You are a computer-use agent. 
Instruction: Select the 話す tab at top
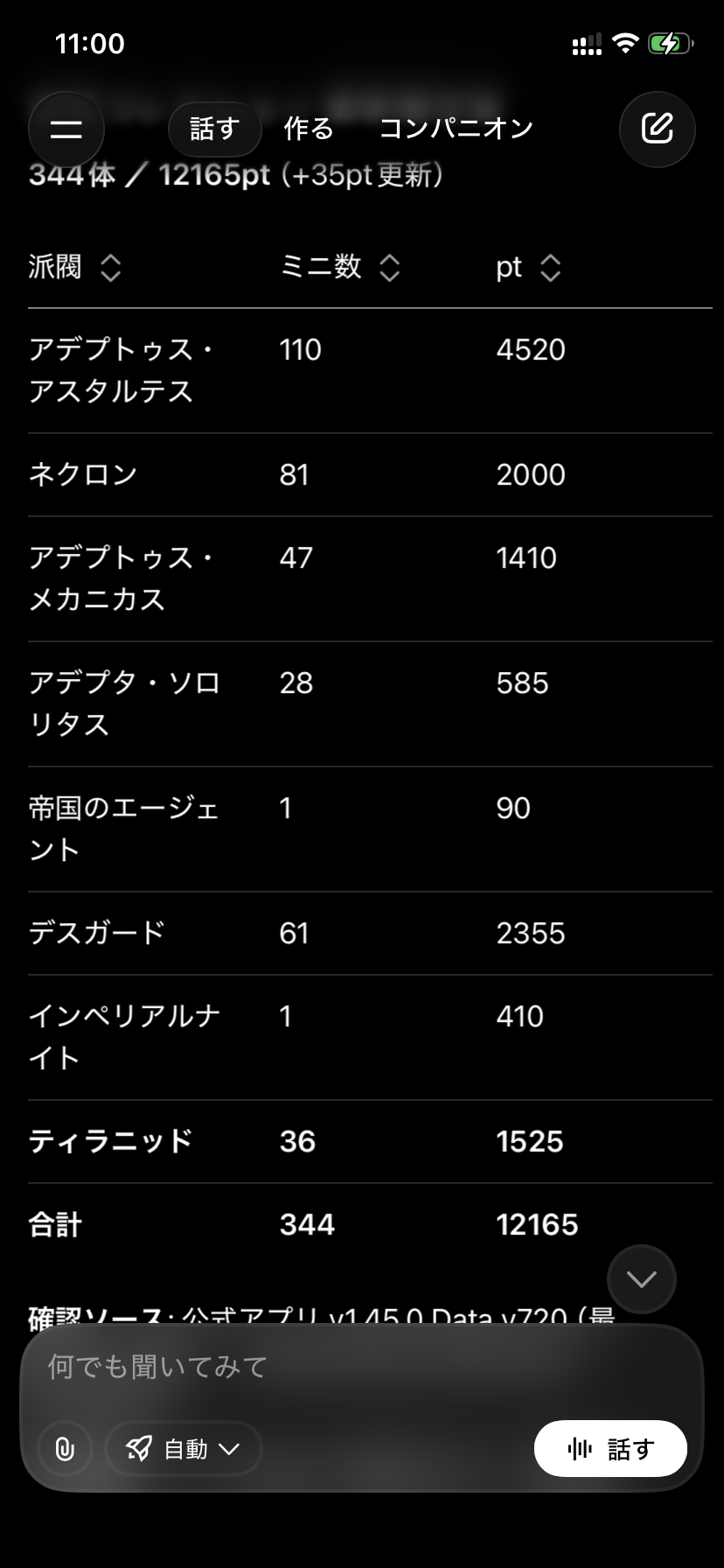coord(214,129)
